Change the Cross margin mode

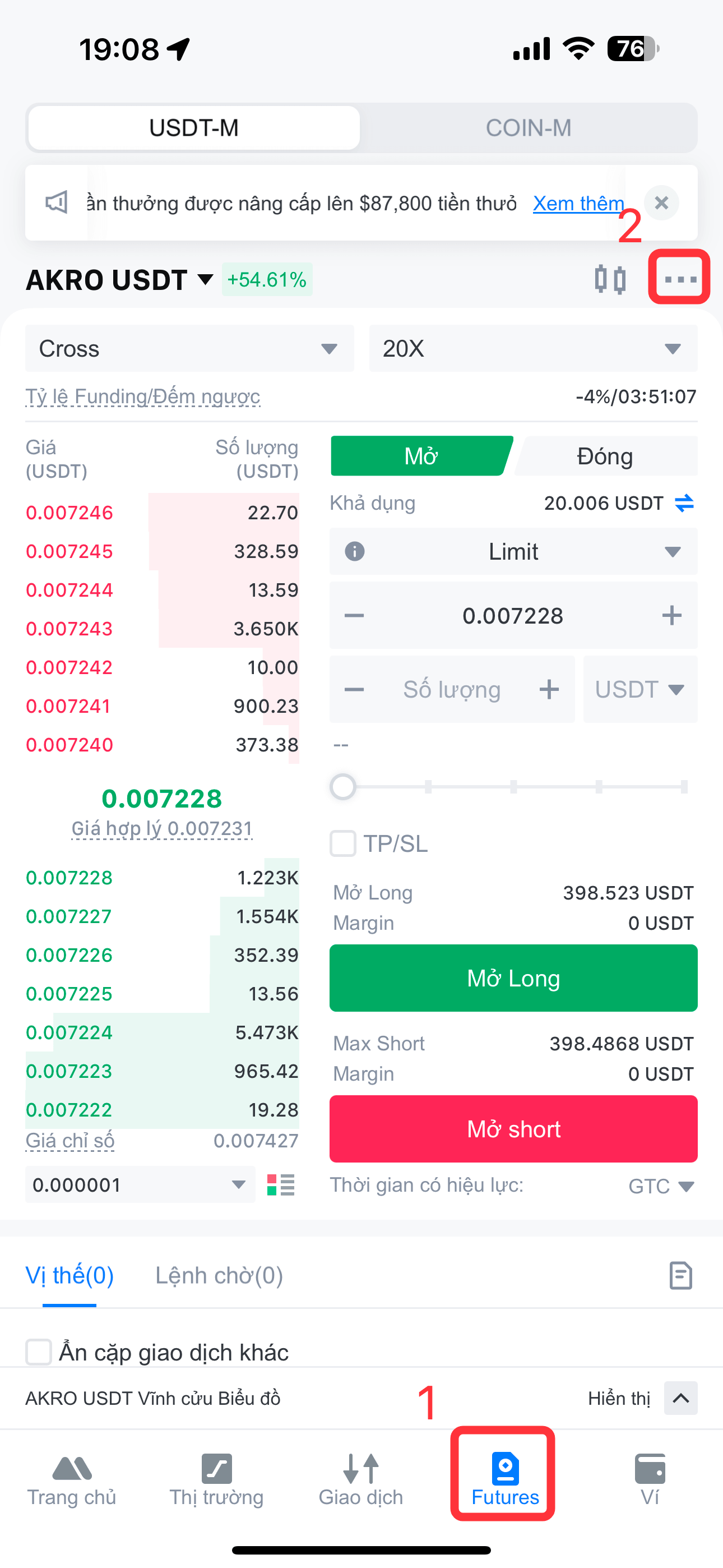(x=189, y=349)
